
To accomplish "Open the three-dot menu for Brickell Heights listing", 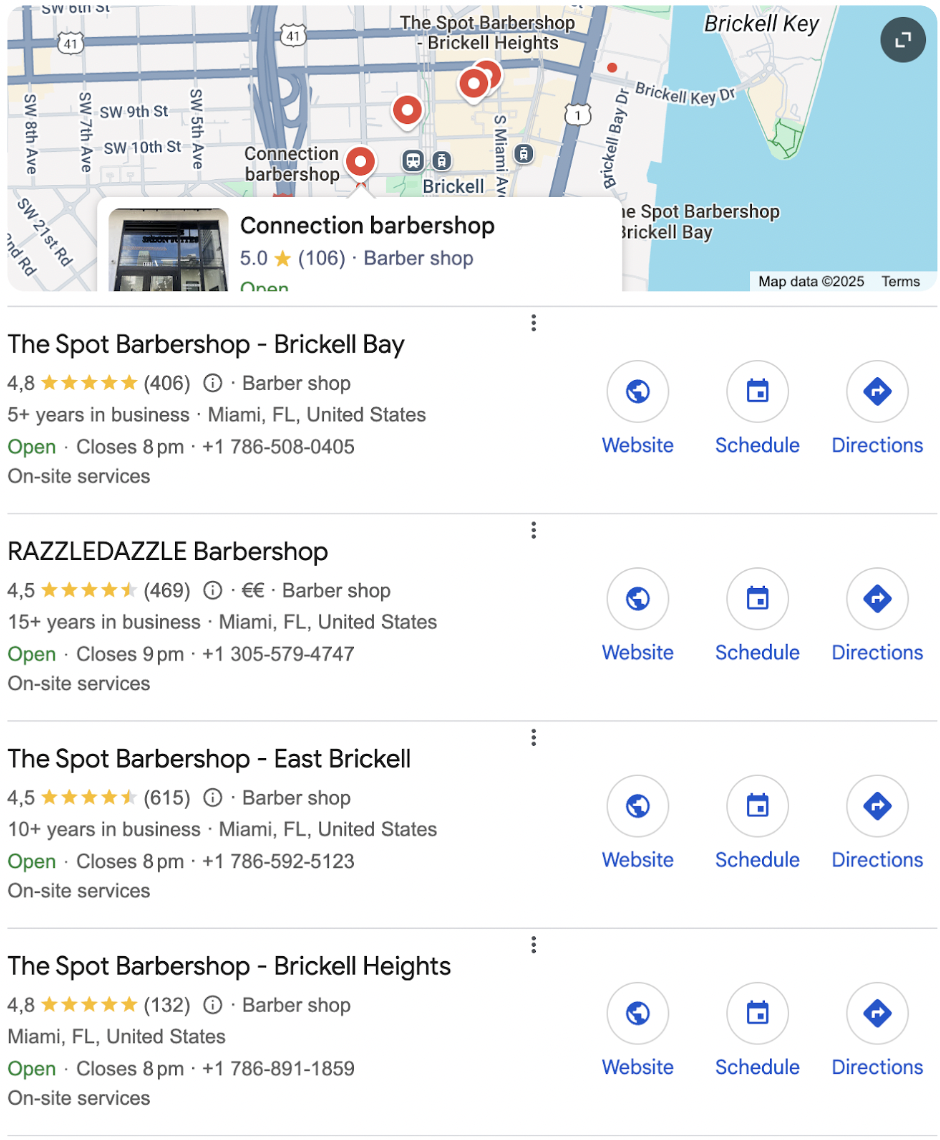I will click(533, 944).
